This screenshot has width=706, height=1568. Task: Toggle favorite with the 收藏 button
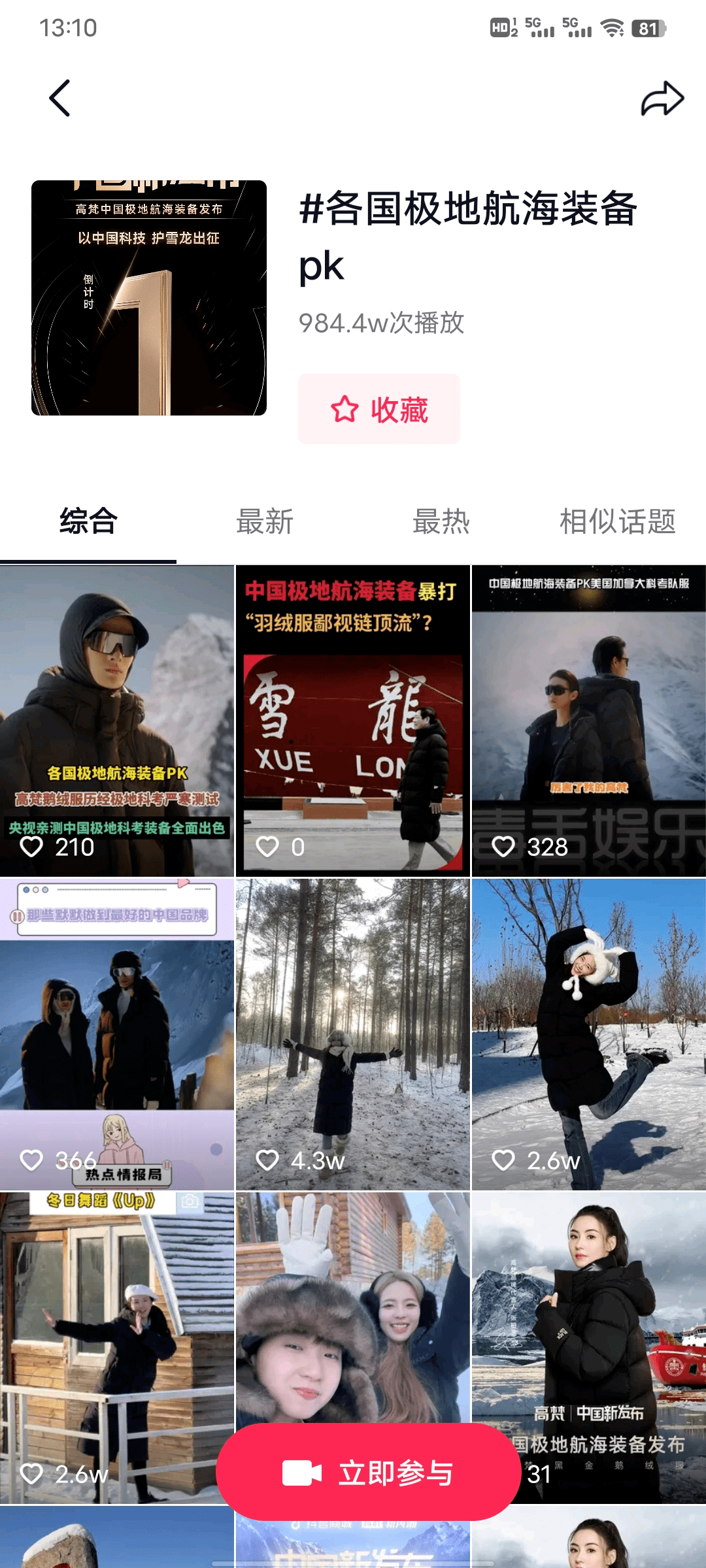pos(378,410)
